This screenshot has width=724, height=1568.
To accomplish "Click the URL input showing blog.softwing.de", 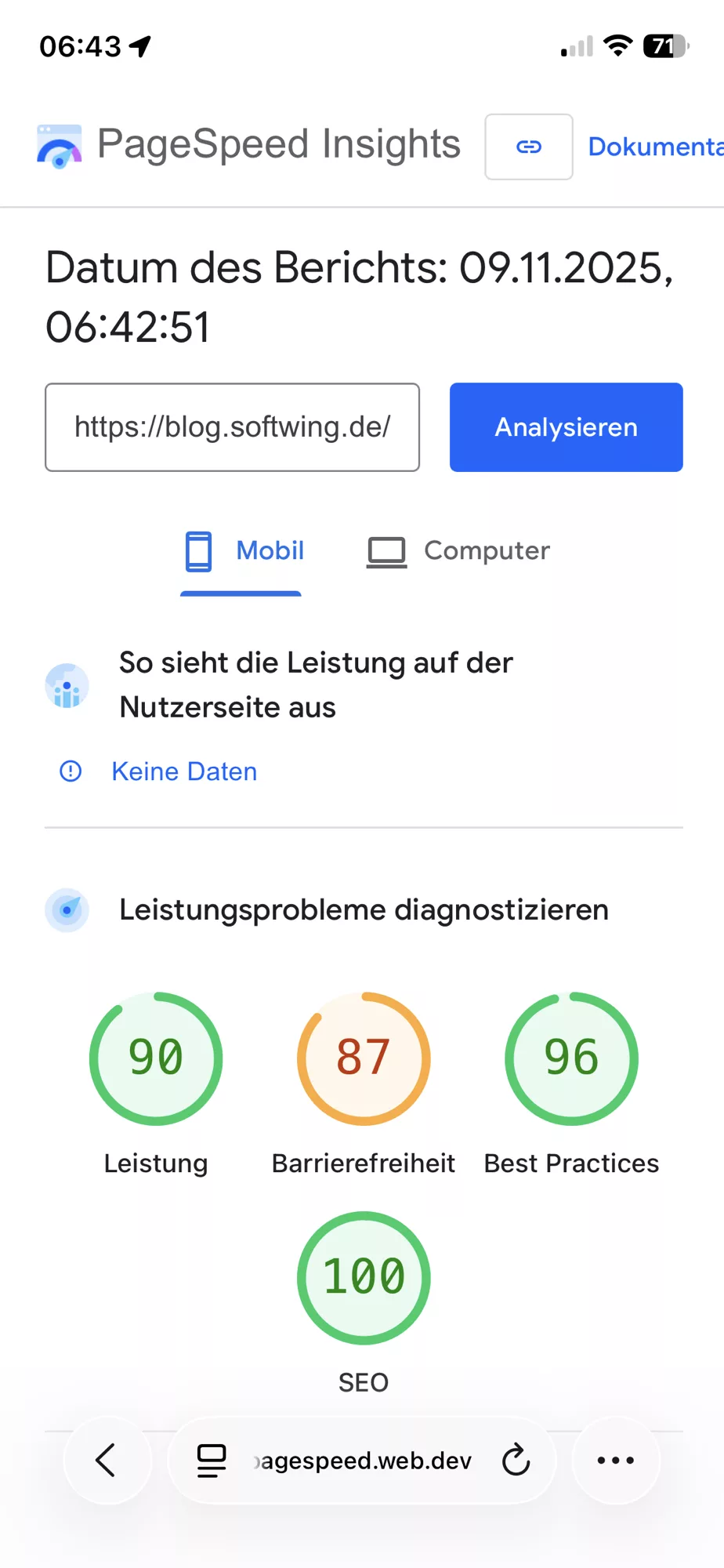I will [x=232, y=427].
